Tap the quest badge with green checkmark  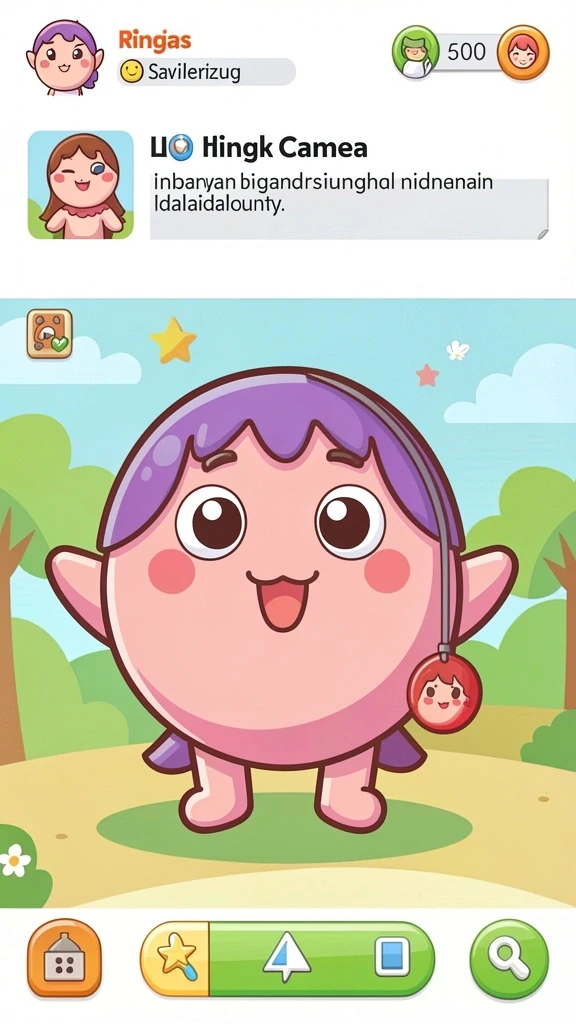tap(50, 334)
